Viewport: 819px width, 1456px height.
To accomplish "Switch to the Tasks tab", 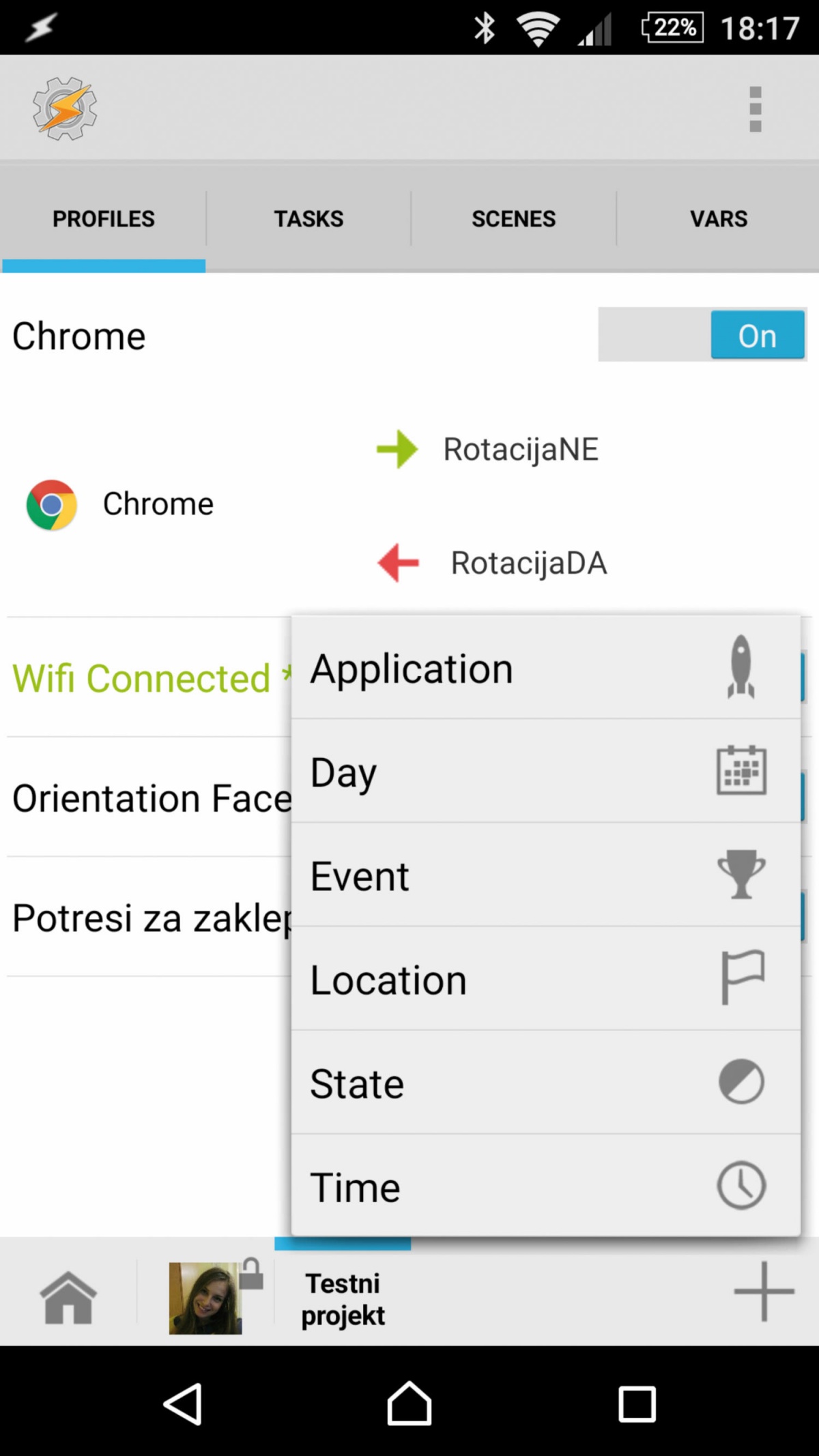I will tap(308, 219).
